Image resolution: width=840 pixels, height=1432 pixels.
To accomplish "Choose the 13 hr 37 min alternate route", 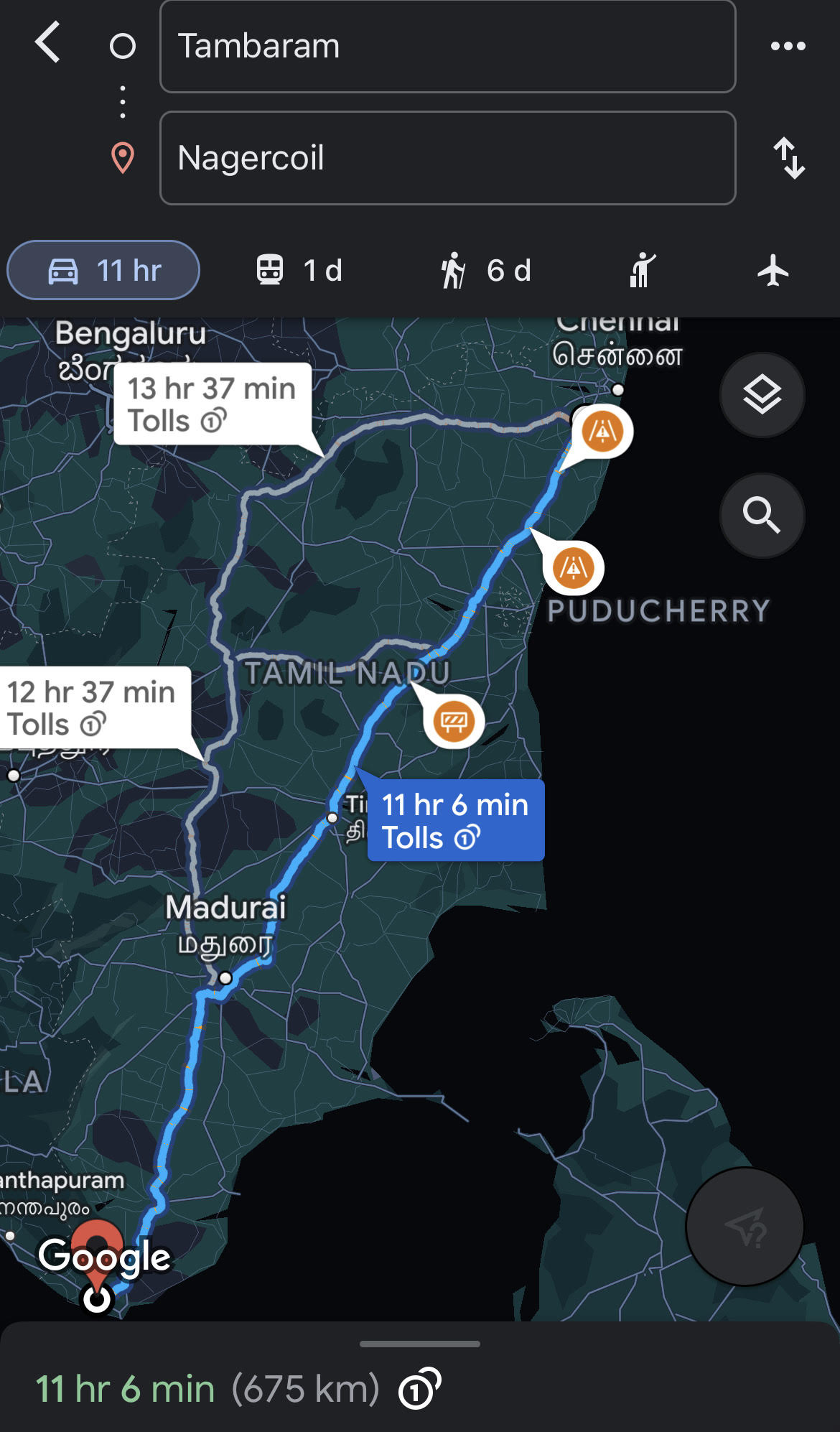I will (x=213, y=404).
